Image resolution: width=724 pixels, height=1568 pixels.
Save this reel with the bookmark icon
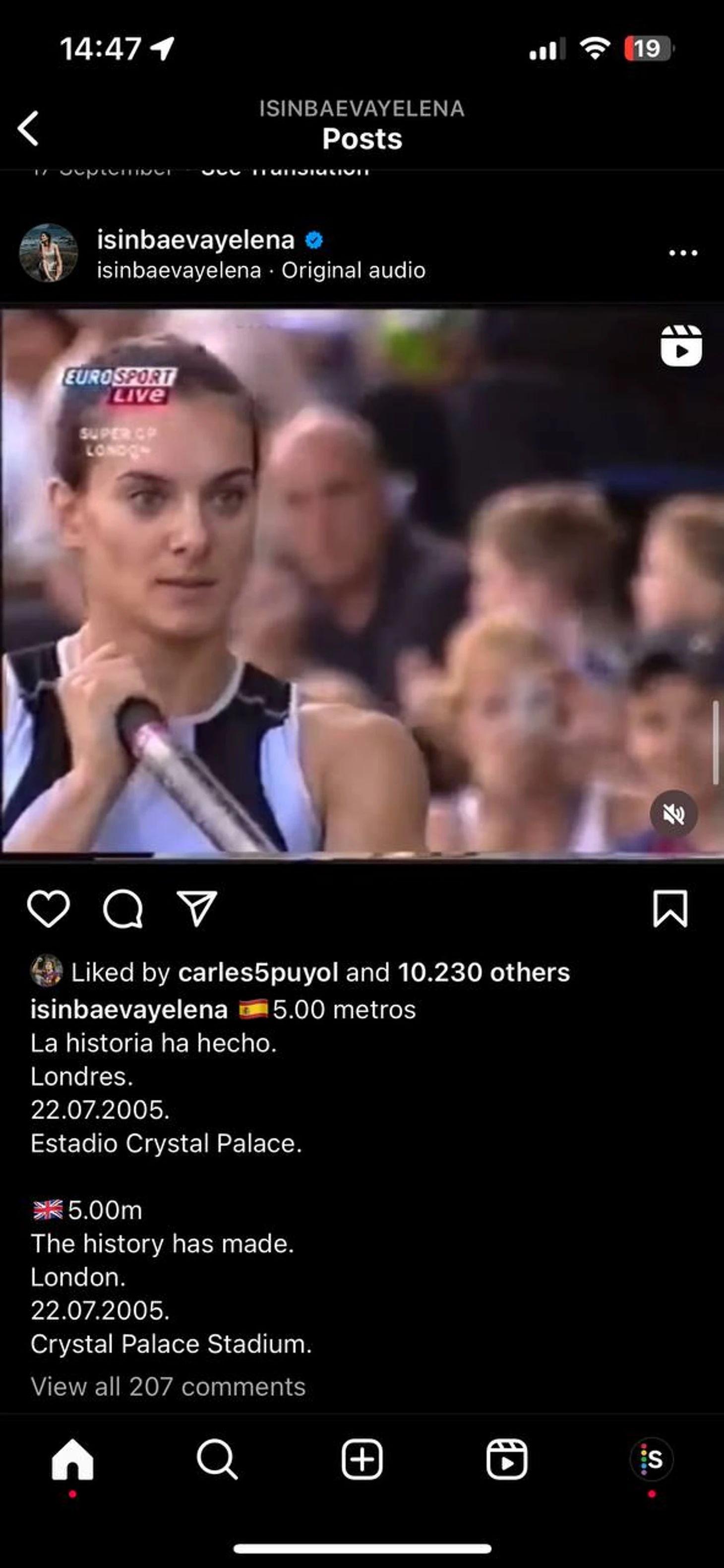670,909
